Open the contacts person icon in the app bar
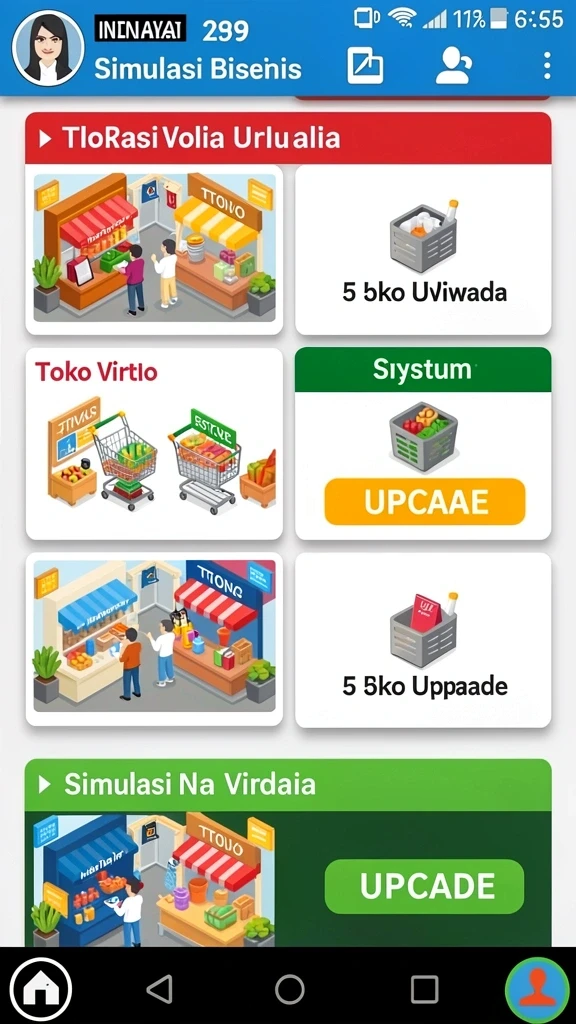 tap(454, 65)
